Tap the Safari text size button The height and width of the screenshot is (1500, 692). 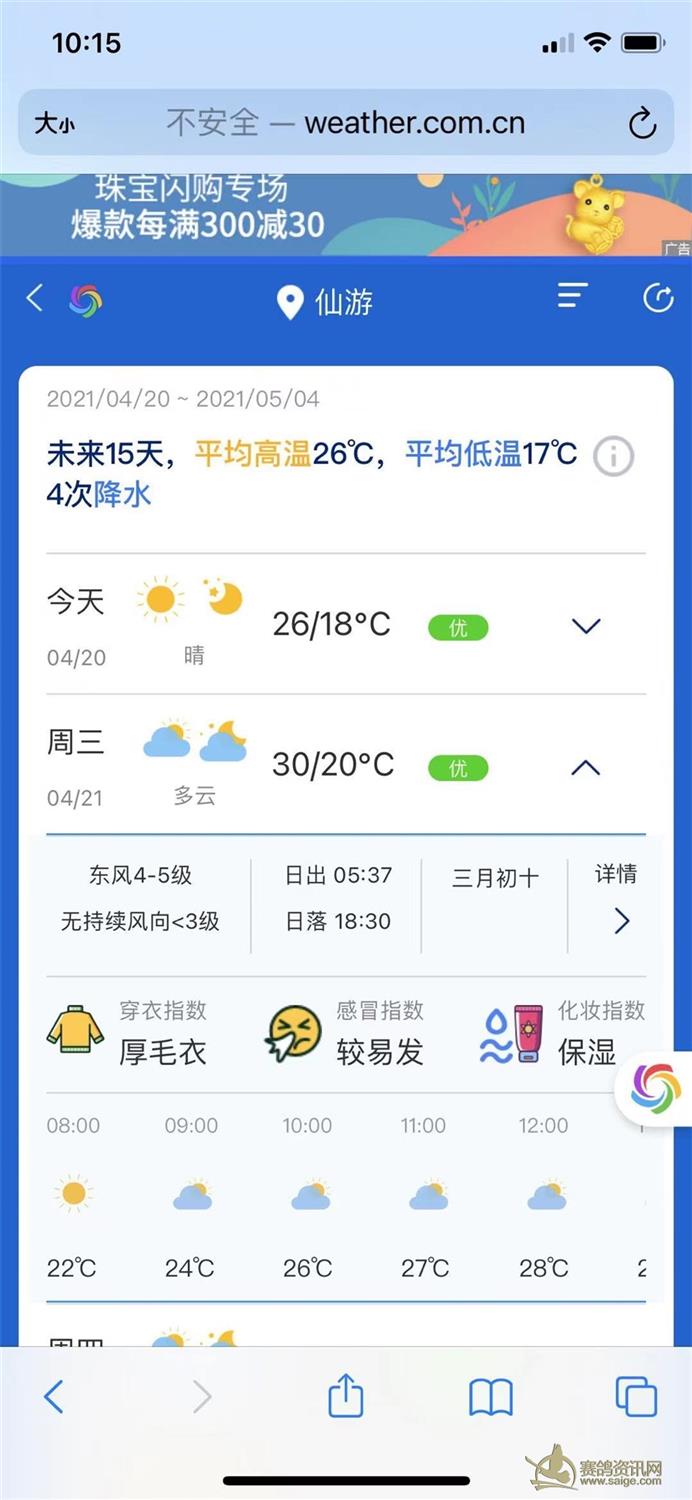[55, 124]
